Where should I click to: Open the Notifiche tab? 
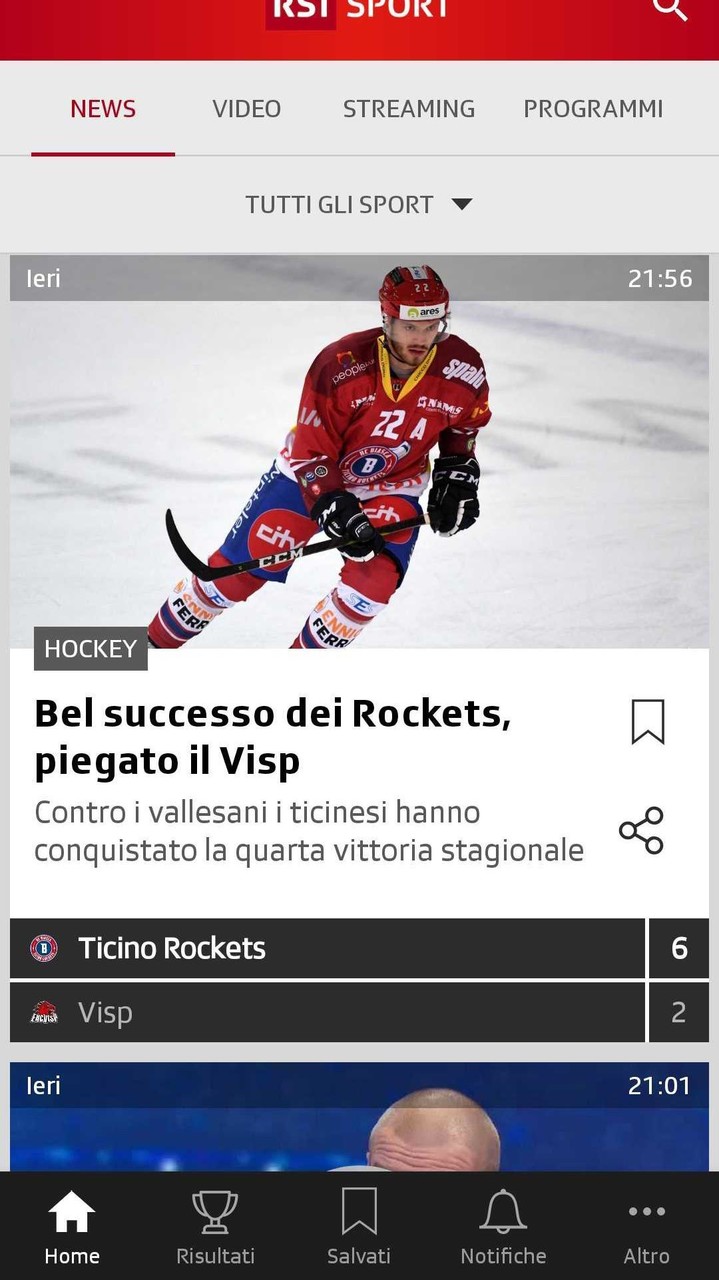pyautogui.click(x=503, y=1226)
